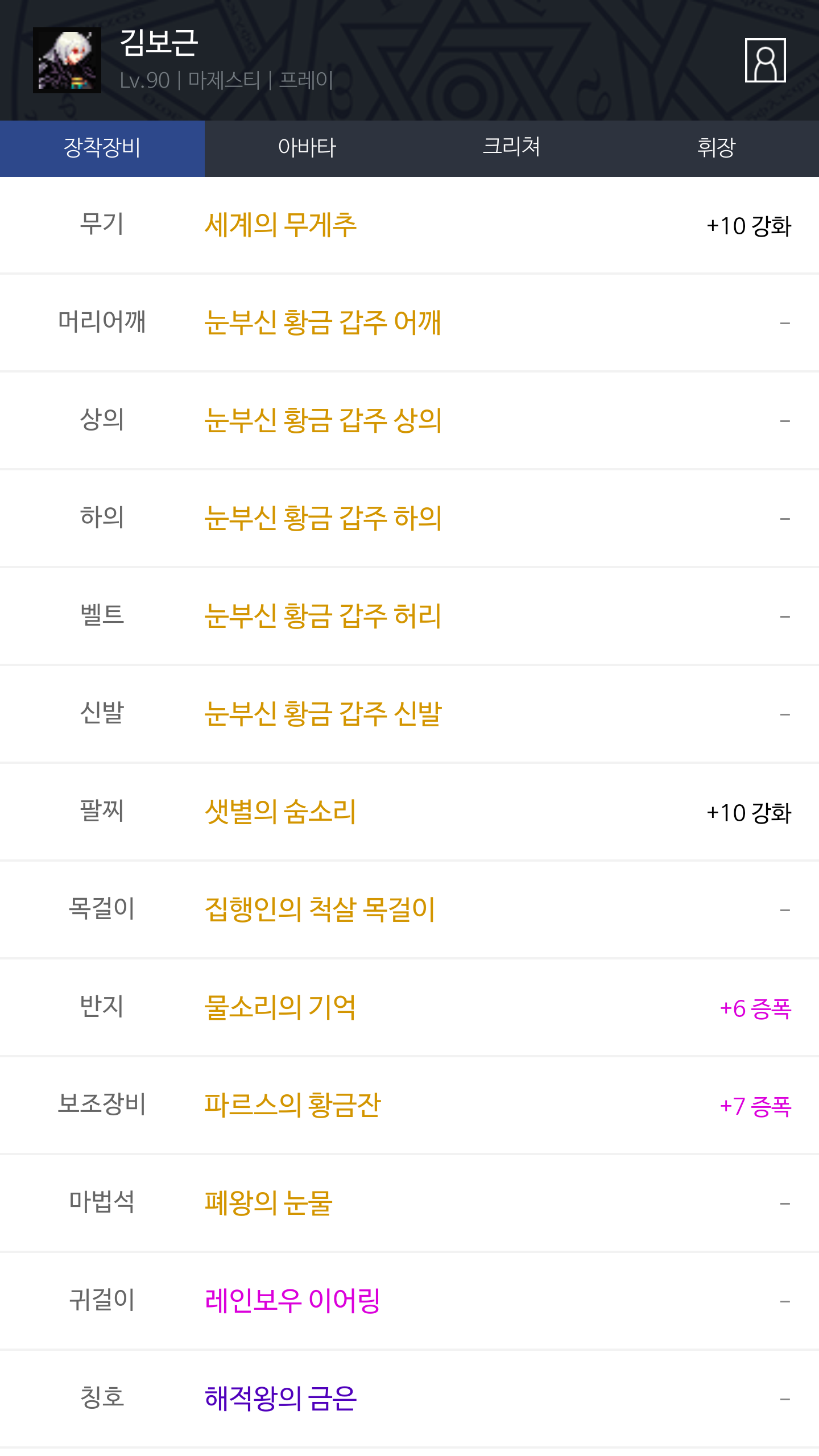Image resolution: width=819 pixels, height=1456 pixels.
Task: Switch to the 아바타 tab
Action: [307, 148]
